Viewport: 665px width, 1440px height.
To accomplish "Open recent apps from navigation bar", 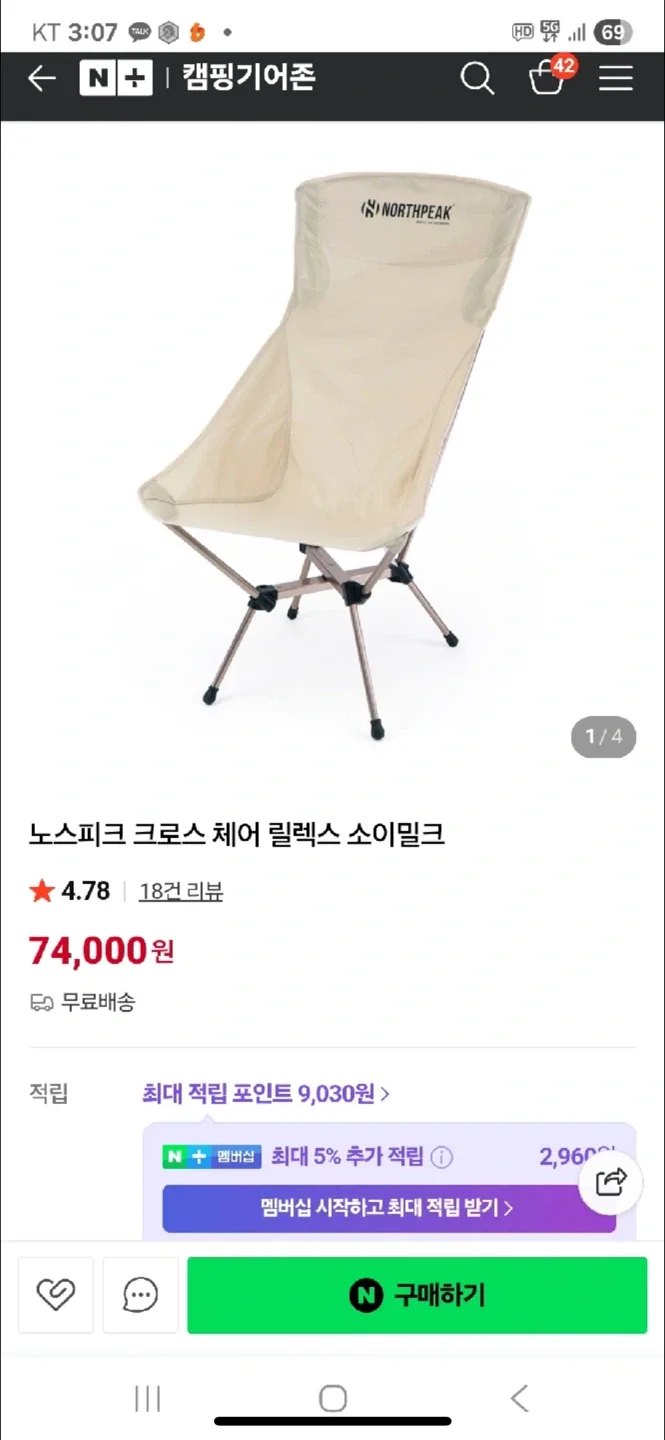I will [147, 1398].
